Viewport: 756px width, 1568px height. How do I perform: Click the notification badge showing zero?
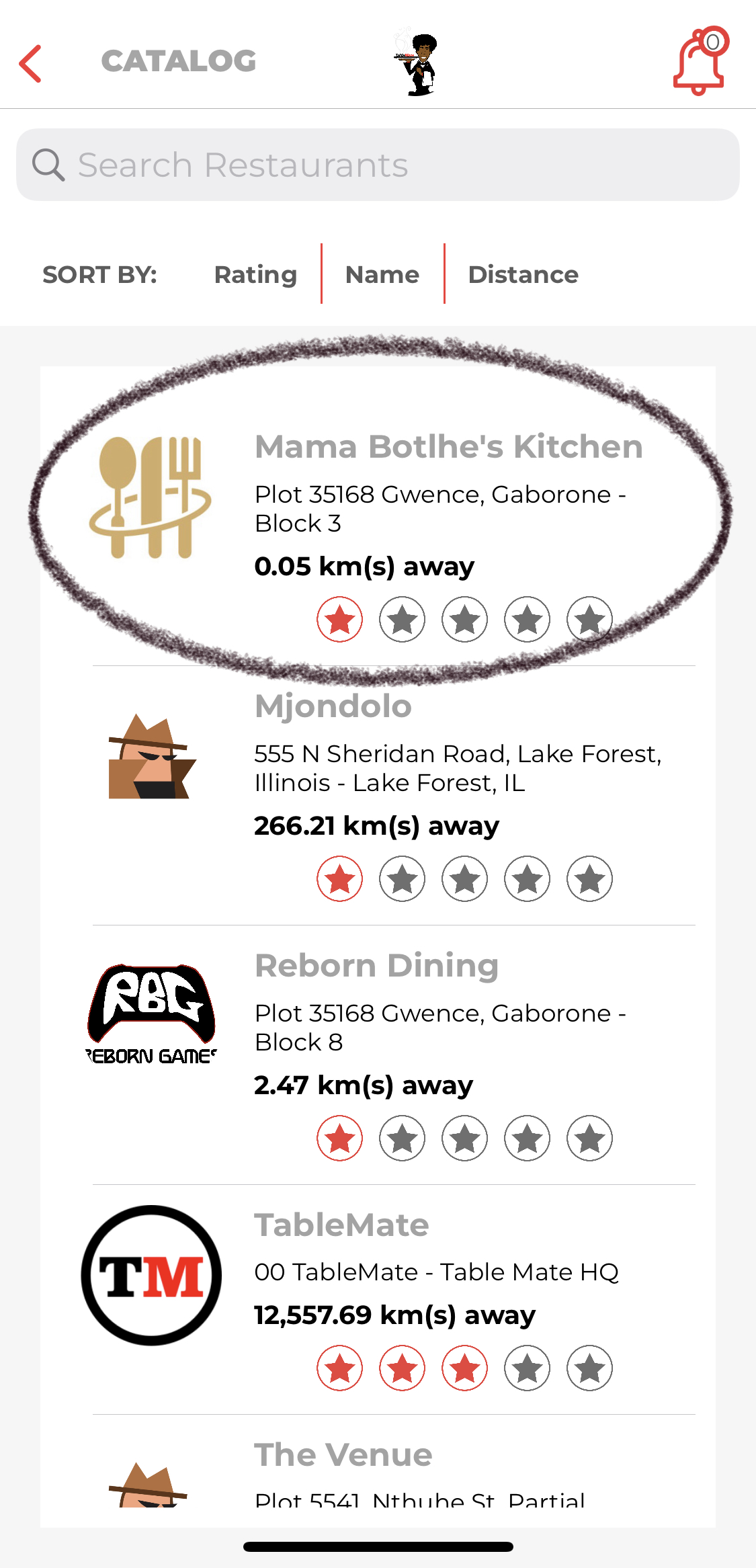point(712,40)
